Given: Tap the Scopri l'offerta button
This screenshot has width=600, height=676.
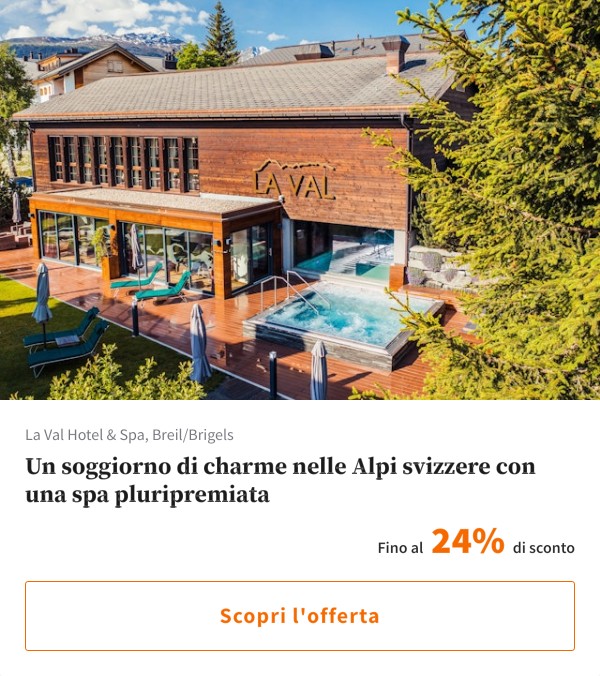Looking at the screenshot, I should [300, 616].
